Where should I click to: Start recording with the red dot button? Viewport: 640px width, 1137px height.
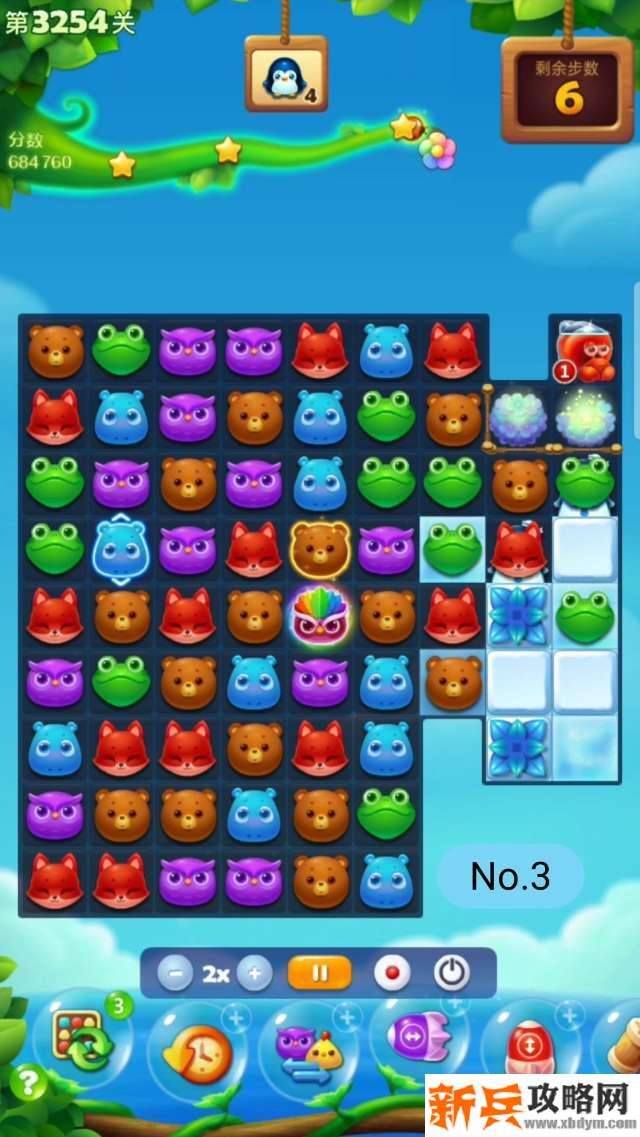[x=391, y=973]
